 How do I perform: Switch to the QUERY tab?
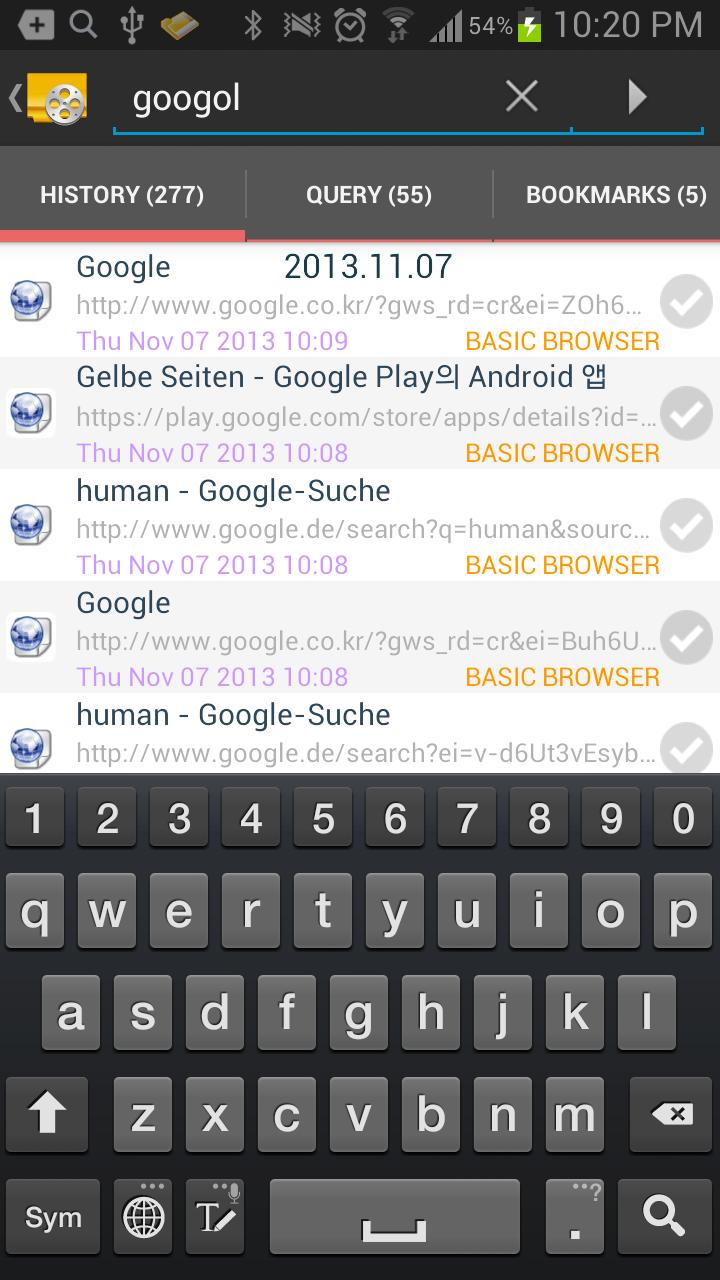coord(368,194)
